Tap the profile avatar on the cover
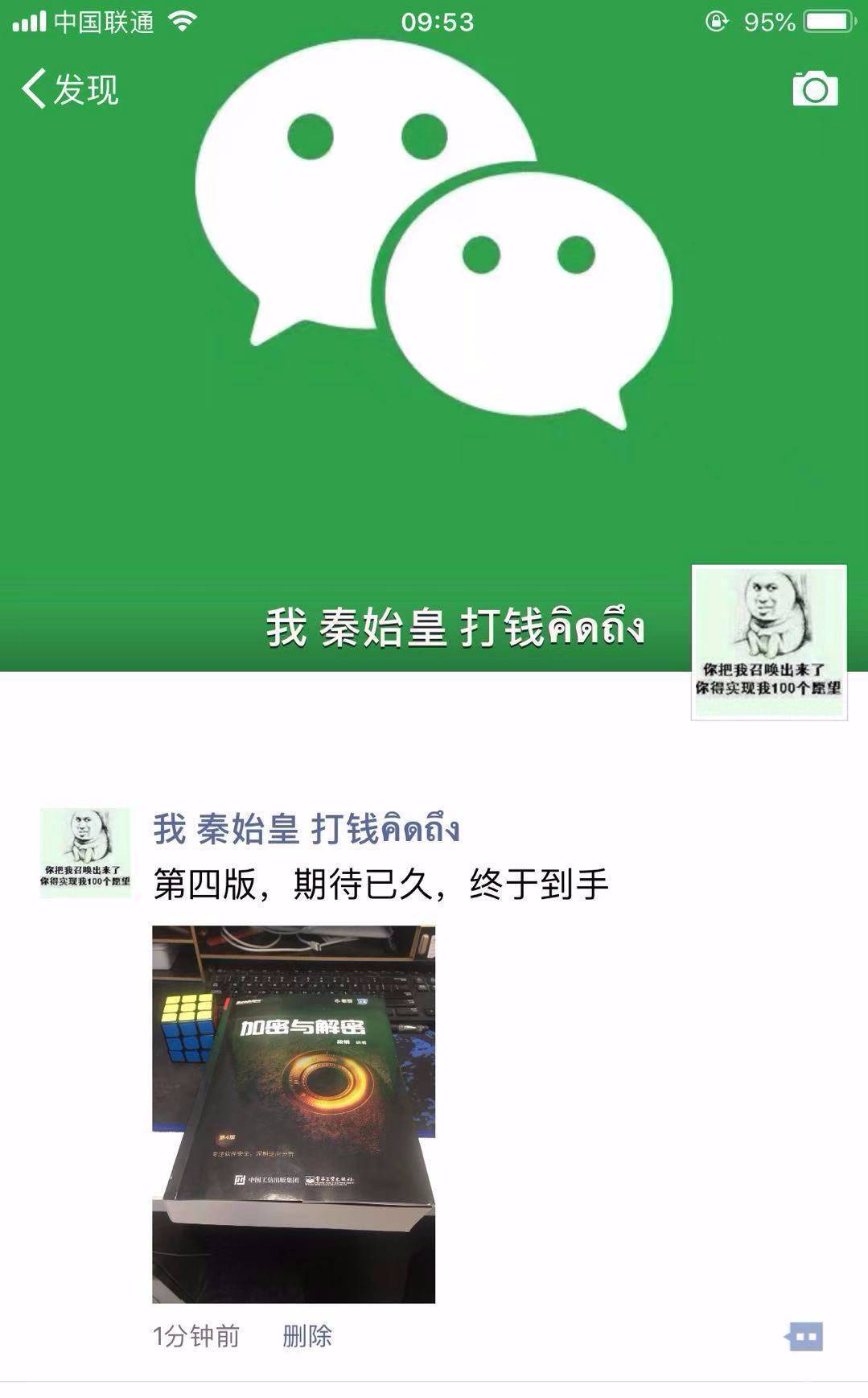This screenshot has width=868, height=1398. pos(768,641)
